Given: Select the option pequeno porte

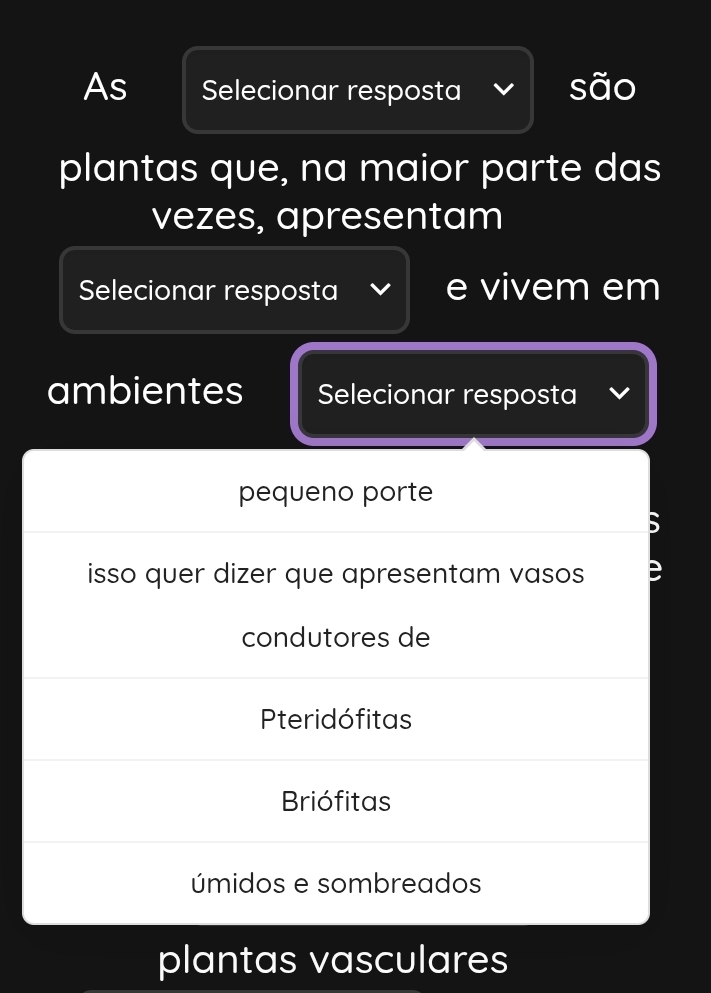Looking at the screenshot, I should 336,492.
